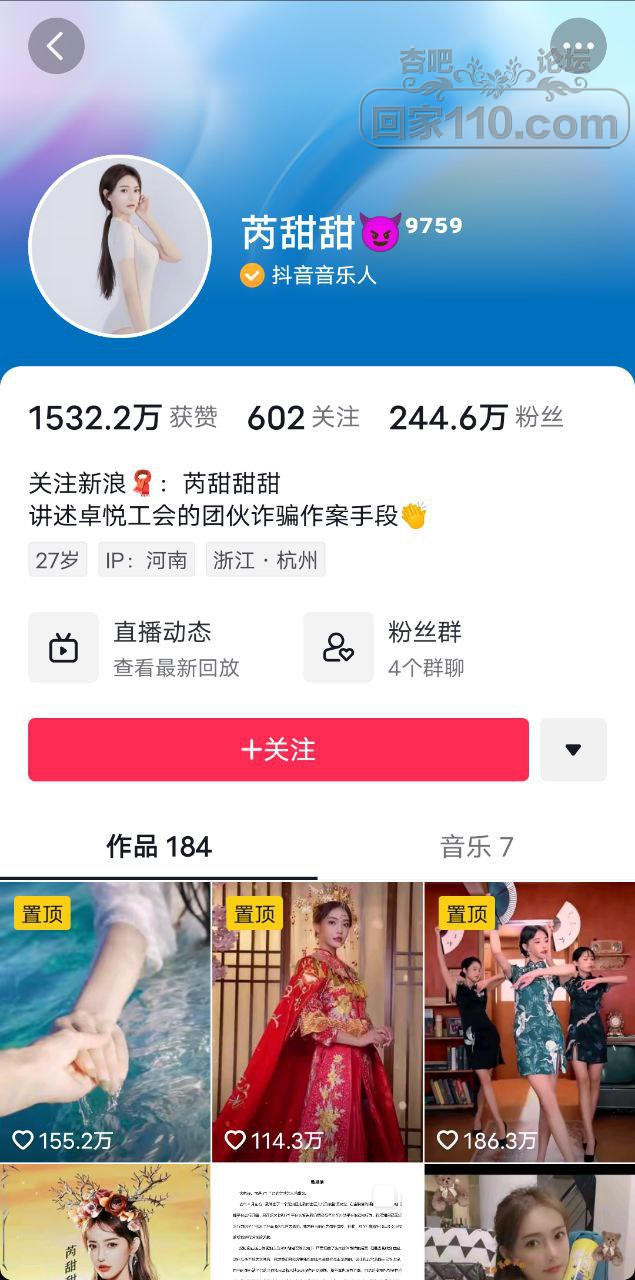Follow this account with +关注
The image size is (635, 1280).
click(x=278, y=749)
